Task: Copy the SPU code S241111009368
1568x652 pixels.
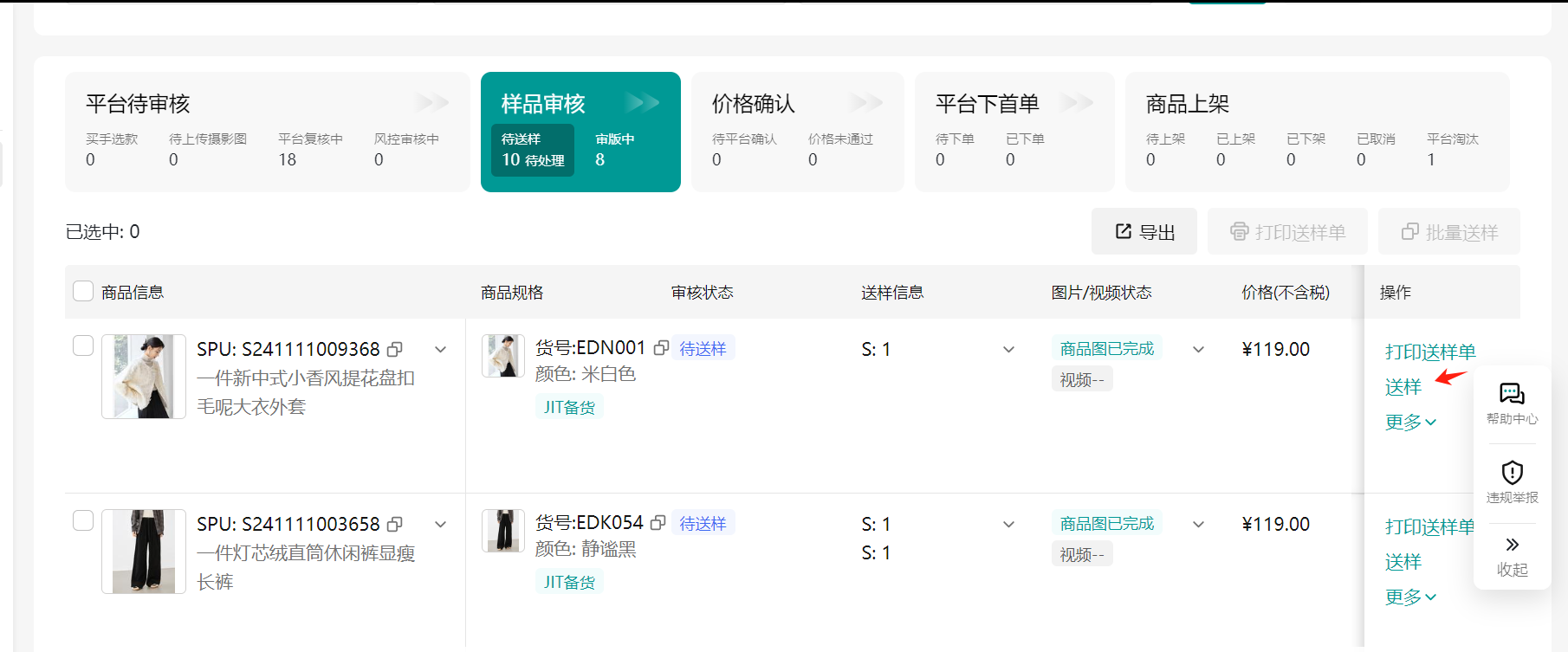Action: tap(395, 350)
